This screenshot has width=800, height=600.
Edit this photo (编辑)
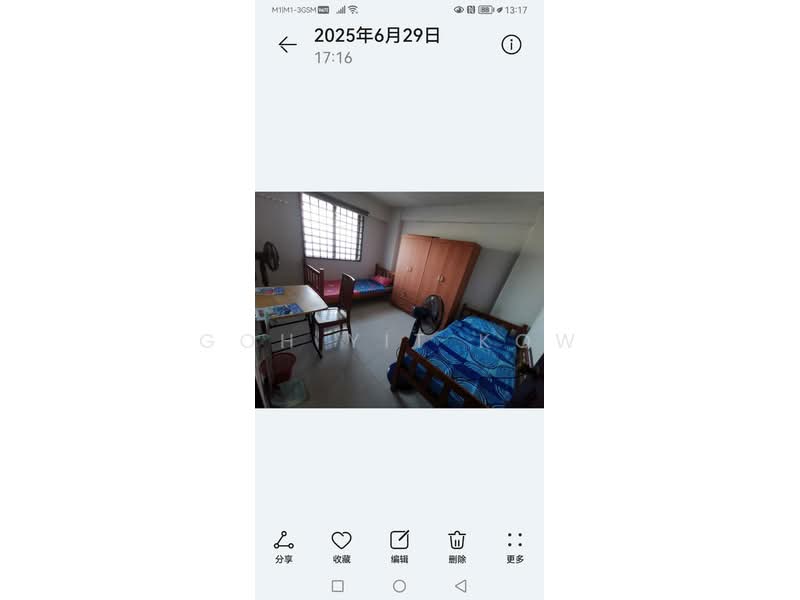pos(399,546)
